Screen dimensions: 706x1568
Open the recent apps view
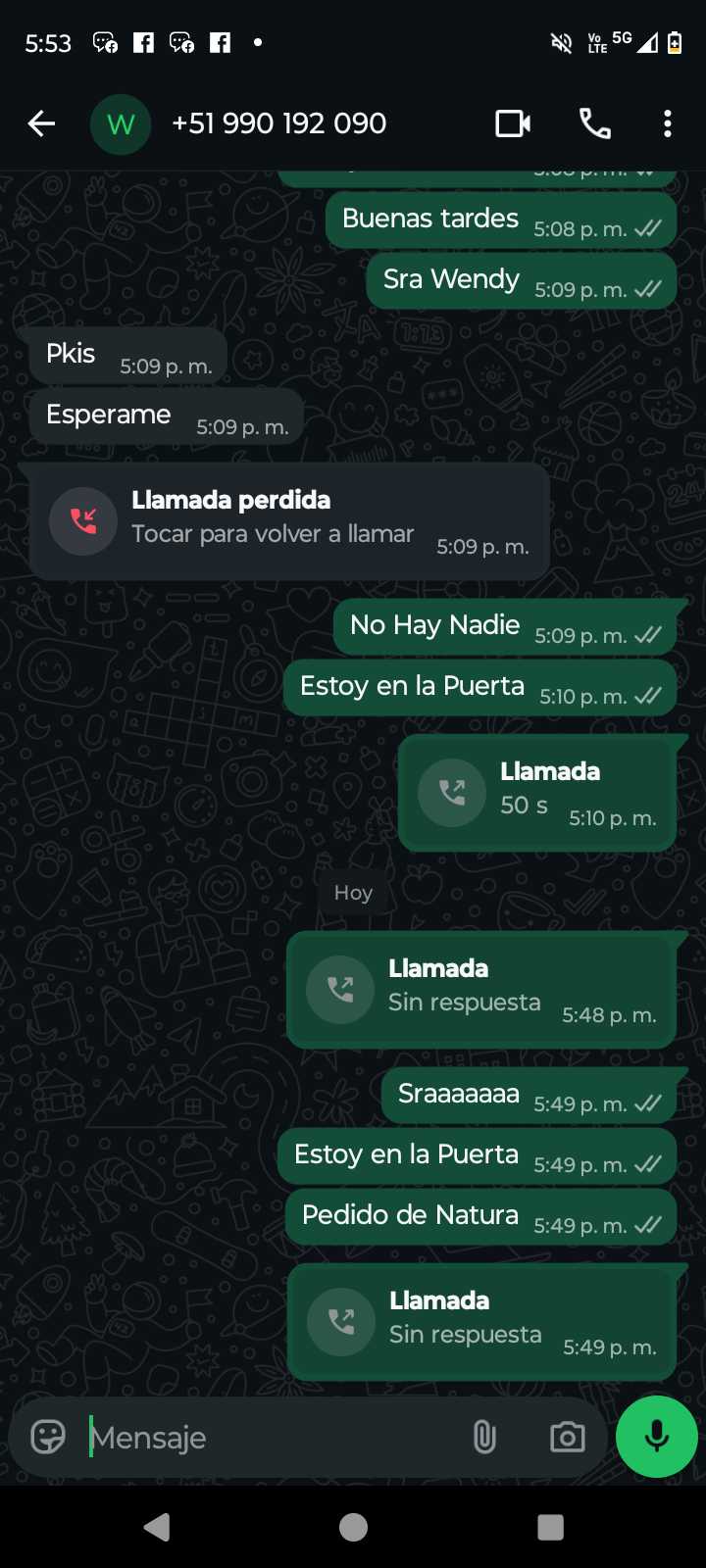[550, 1527]
